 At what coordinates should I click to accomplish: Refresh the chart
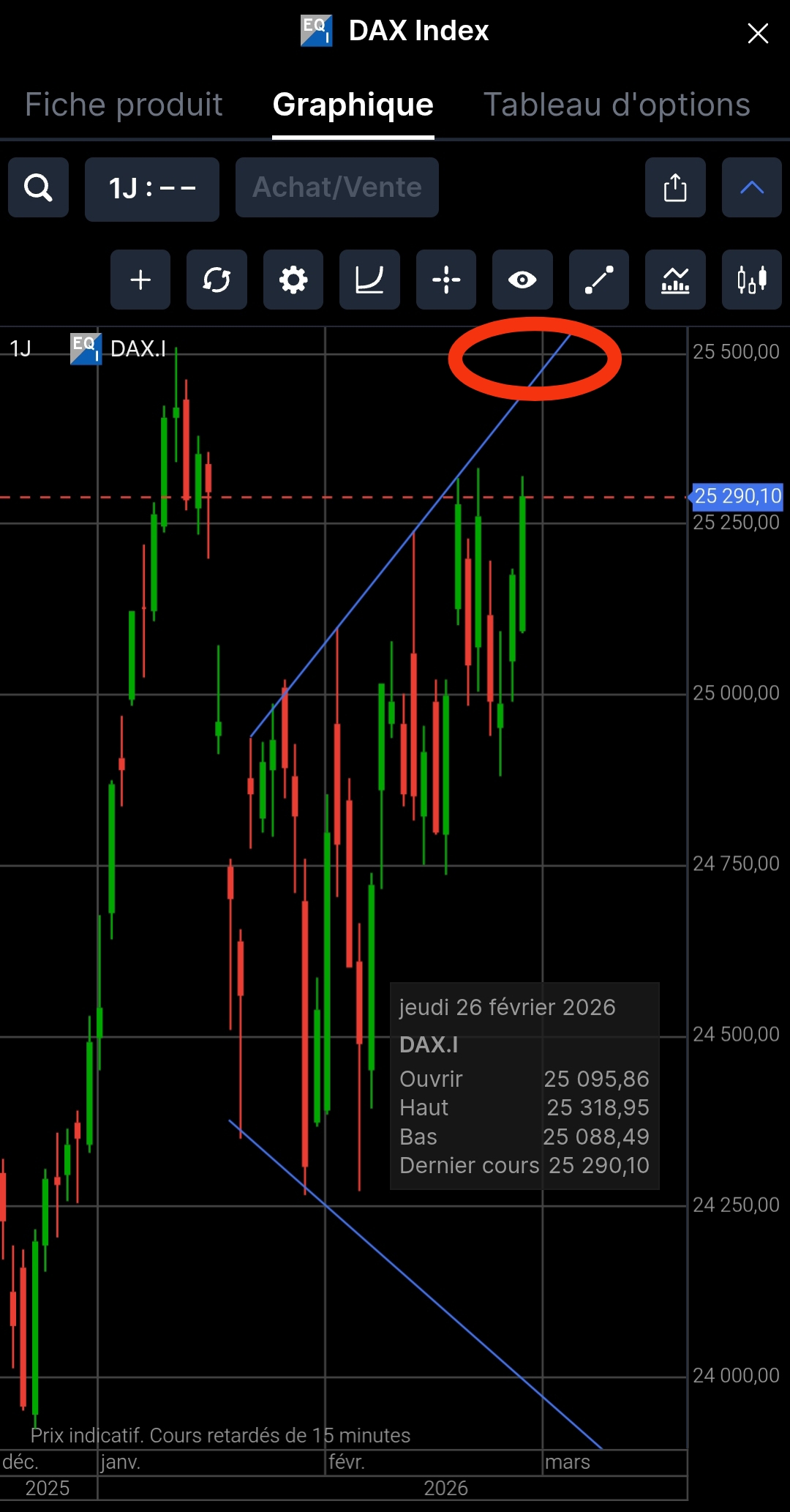pos(217,280)
